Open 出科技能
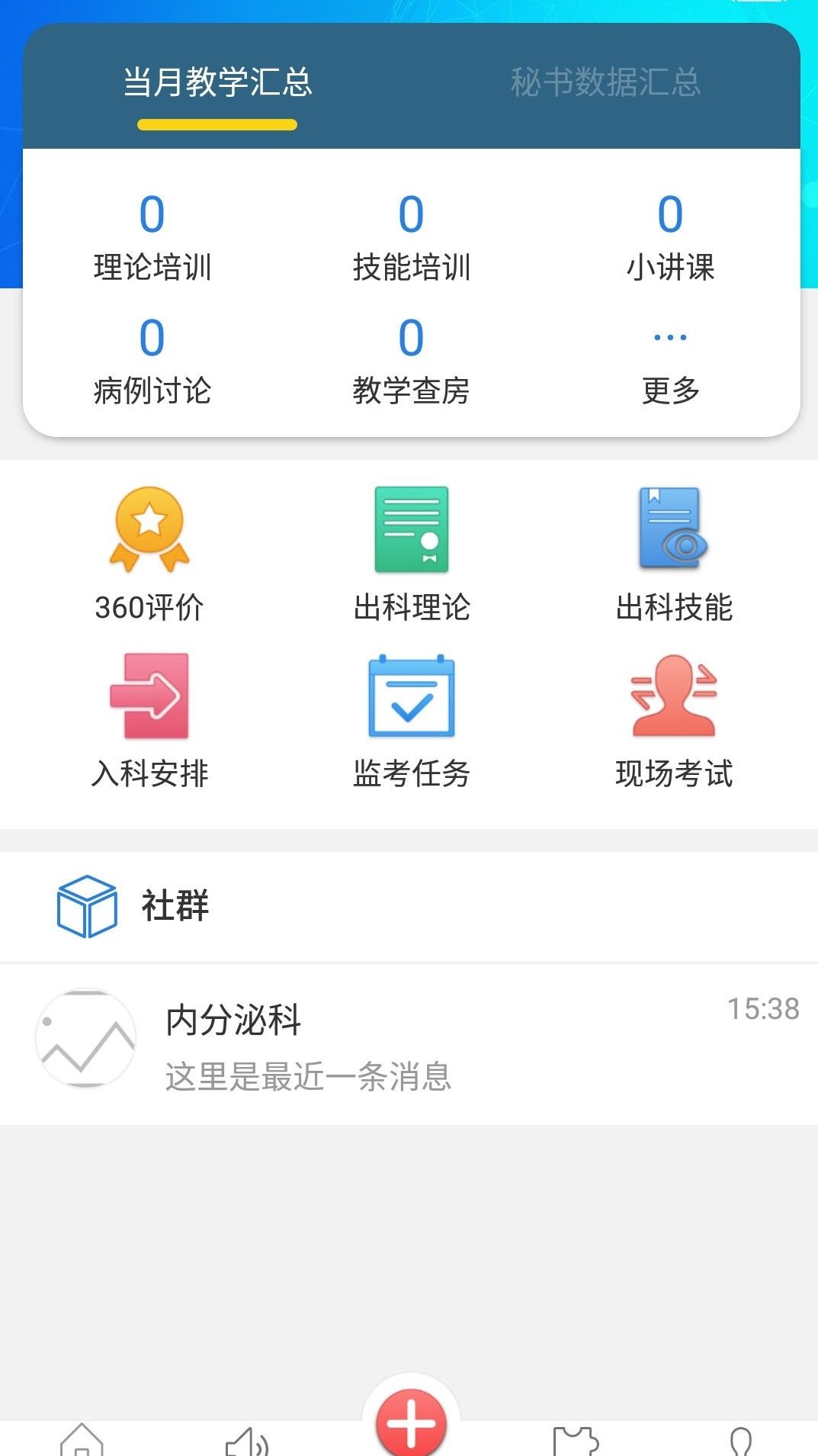The width and height of the screenshot is (818, 1456). (x=674, y=554)
